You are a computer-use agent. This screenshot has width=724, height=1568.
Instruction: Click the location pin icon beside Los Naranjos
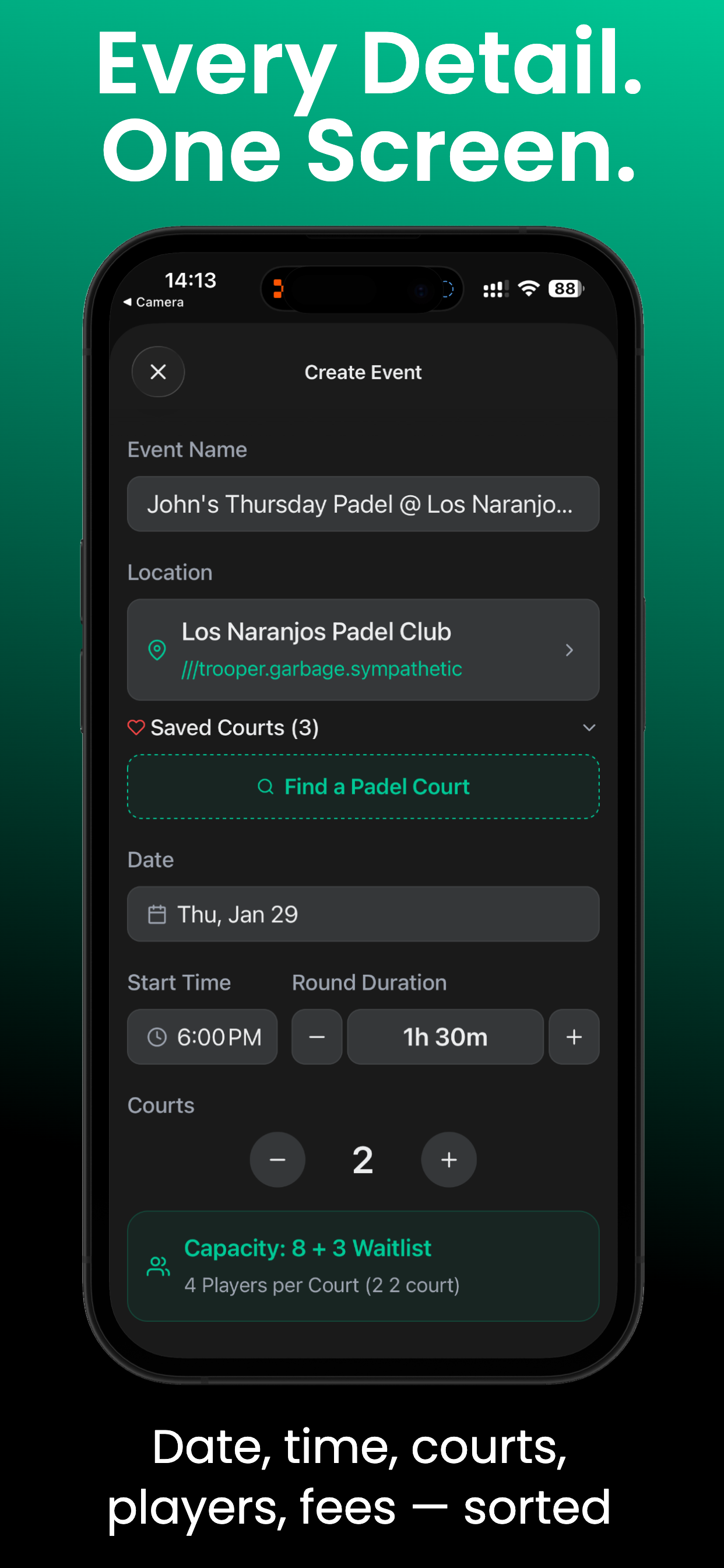(x=157, y=649)
